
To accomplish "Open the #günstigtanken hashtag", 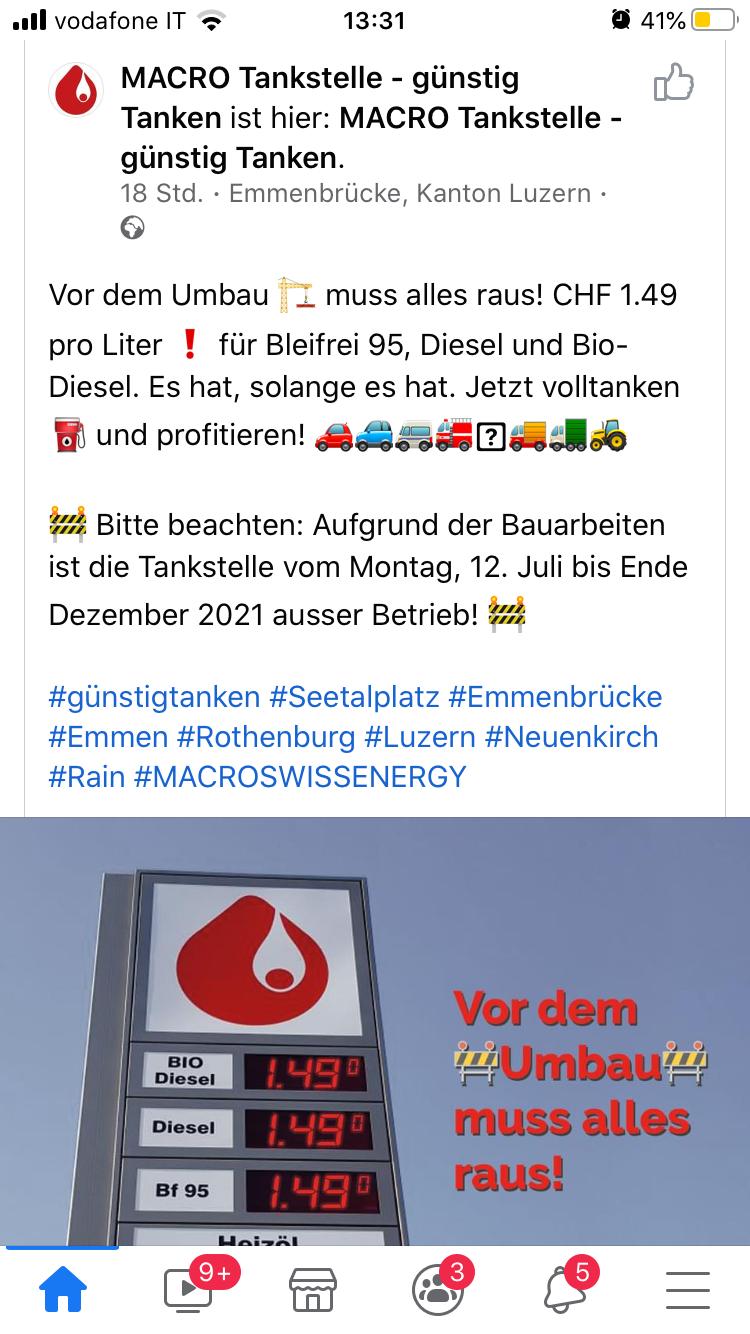I will coord(153,697).
